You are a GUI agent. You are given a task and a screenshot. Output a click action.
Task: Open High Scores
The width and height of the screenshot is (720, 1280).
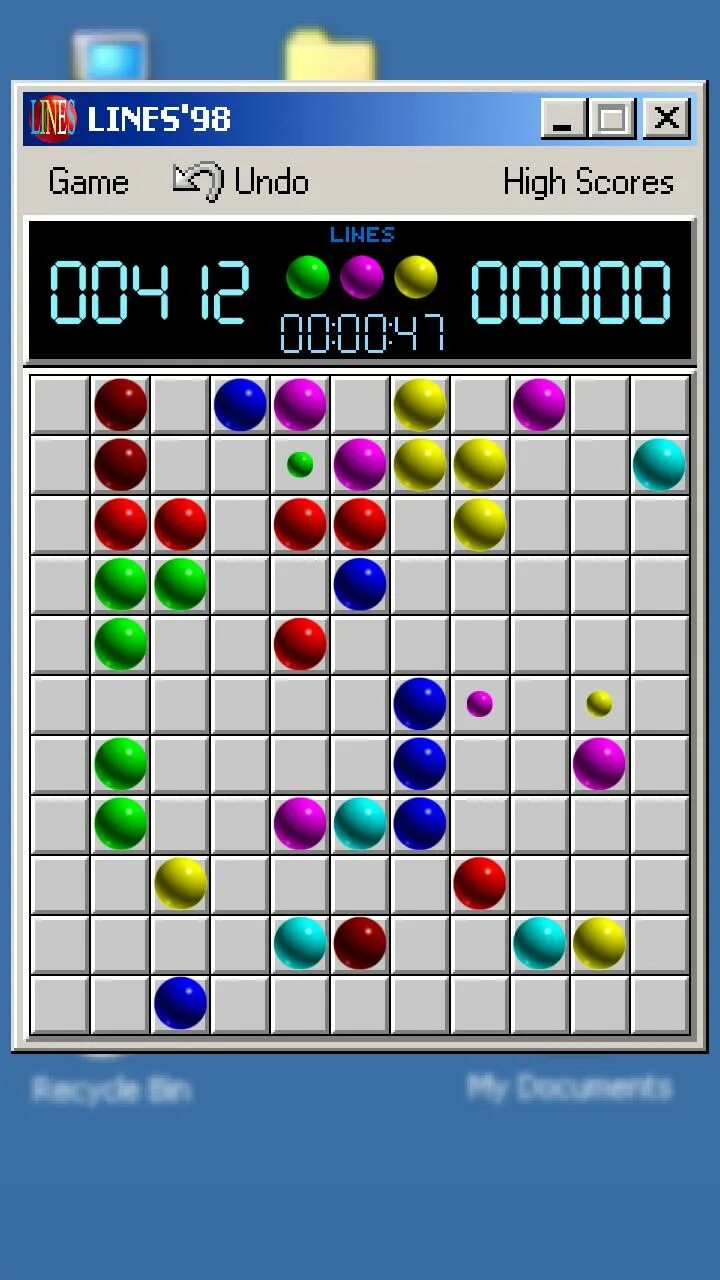[588, 182]
